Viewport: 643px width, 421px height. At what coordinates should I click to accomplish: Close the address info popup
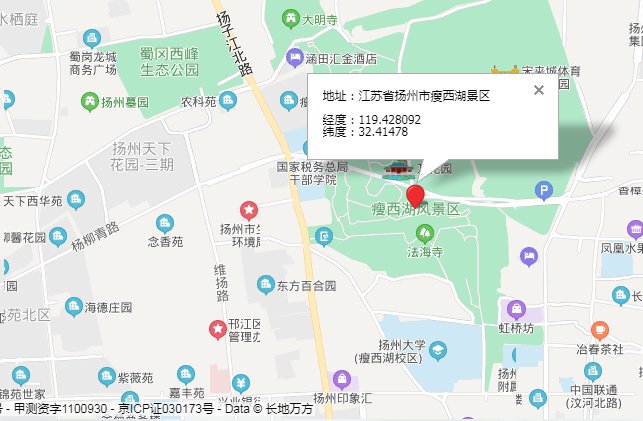coord(539,90)
